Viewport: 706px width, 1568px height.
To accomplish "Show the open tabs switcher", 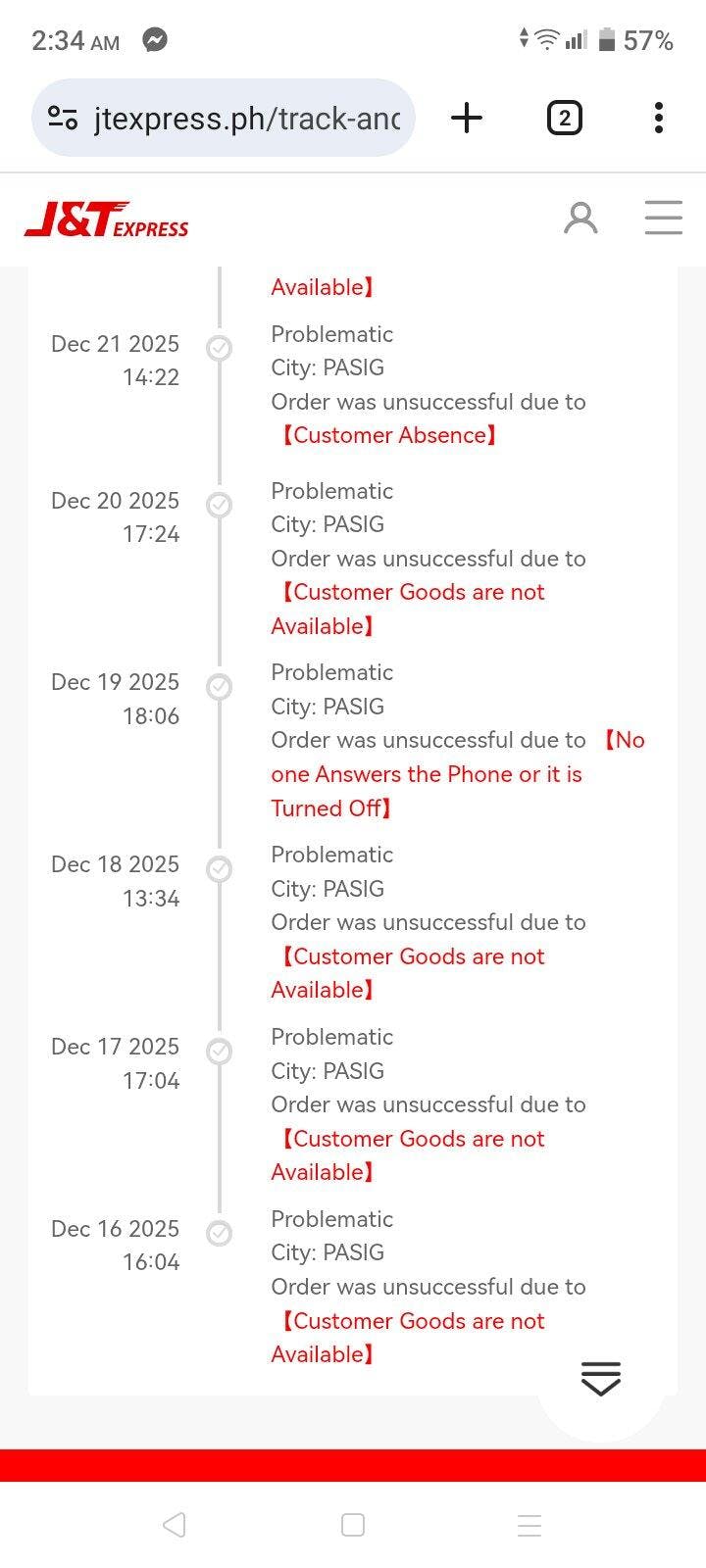I will coord(564,119).
